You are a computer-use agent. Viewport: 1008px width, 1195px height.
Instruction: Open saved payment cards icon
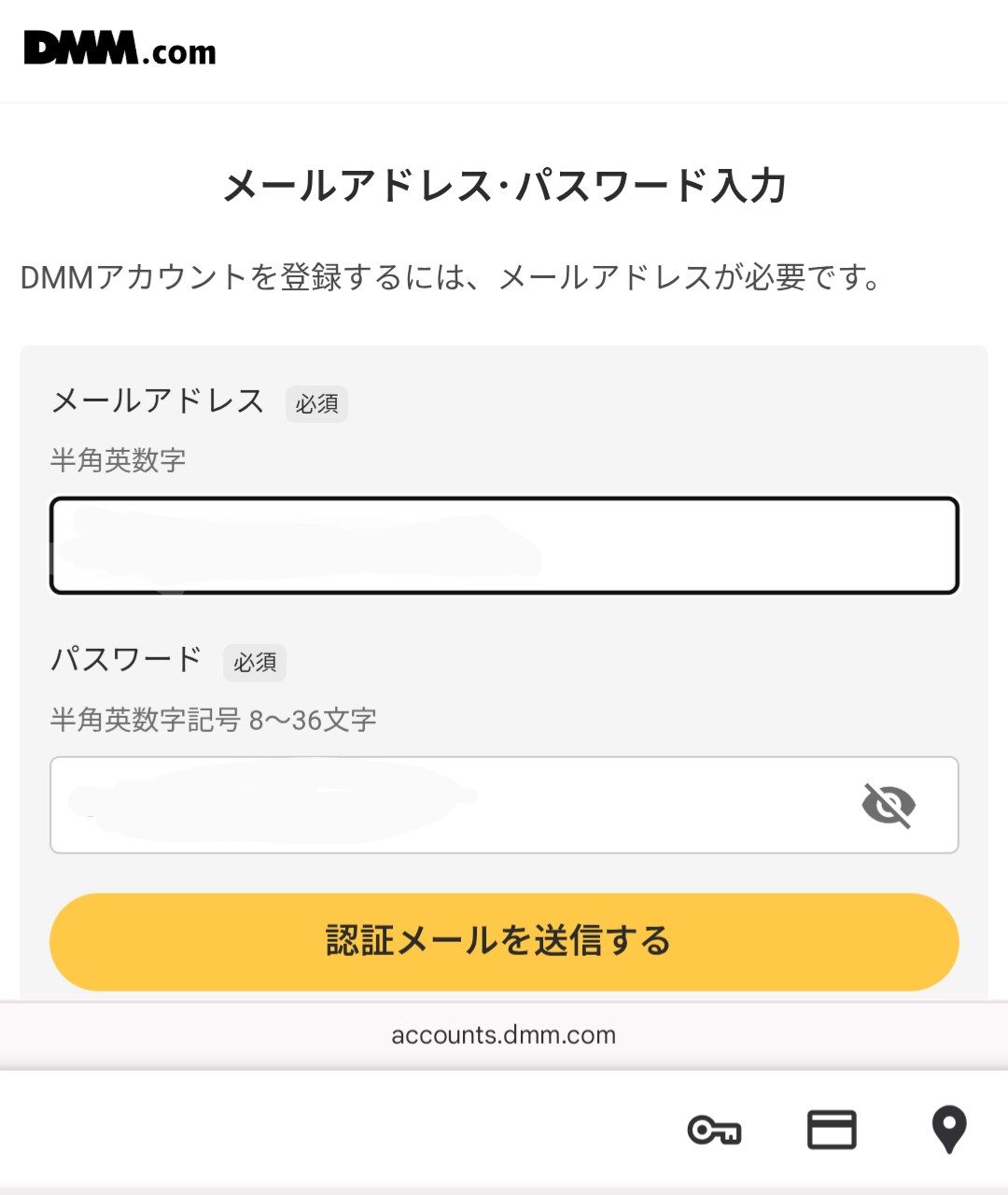coord(832,1130)
